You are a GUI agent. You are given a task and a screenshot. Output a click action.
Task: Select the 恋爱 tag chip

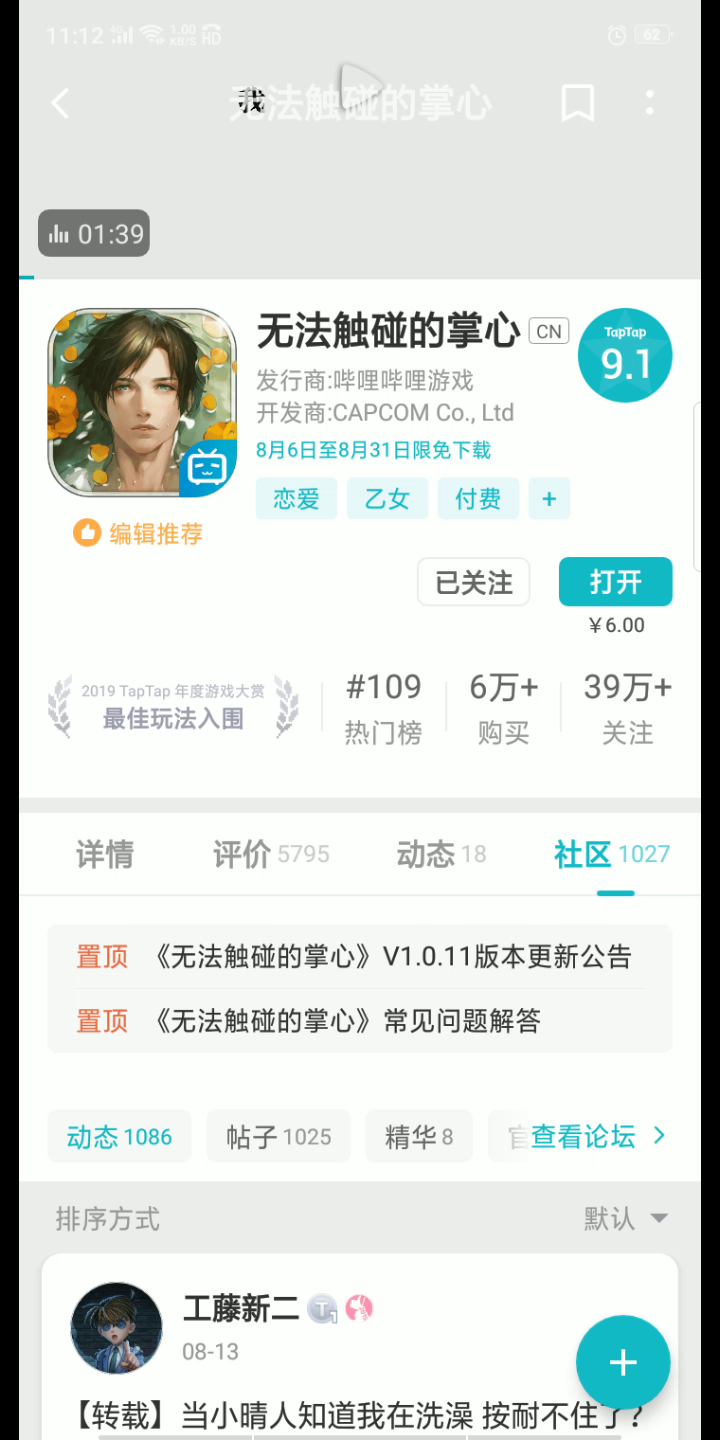296,498
